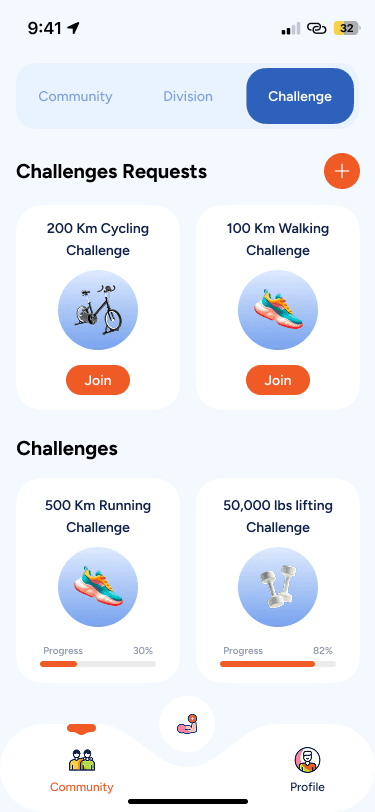Tap the center workout muscle icon
375x812 pixels.
click(187, 724)
